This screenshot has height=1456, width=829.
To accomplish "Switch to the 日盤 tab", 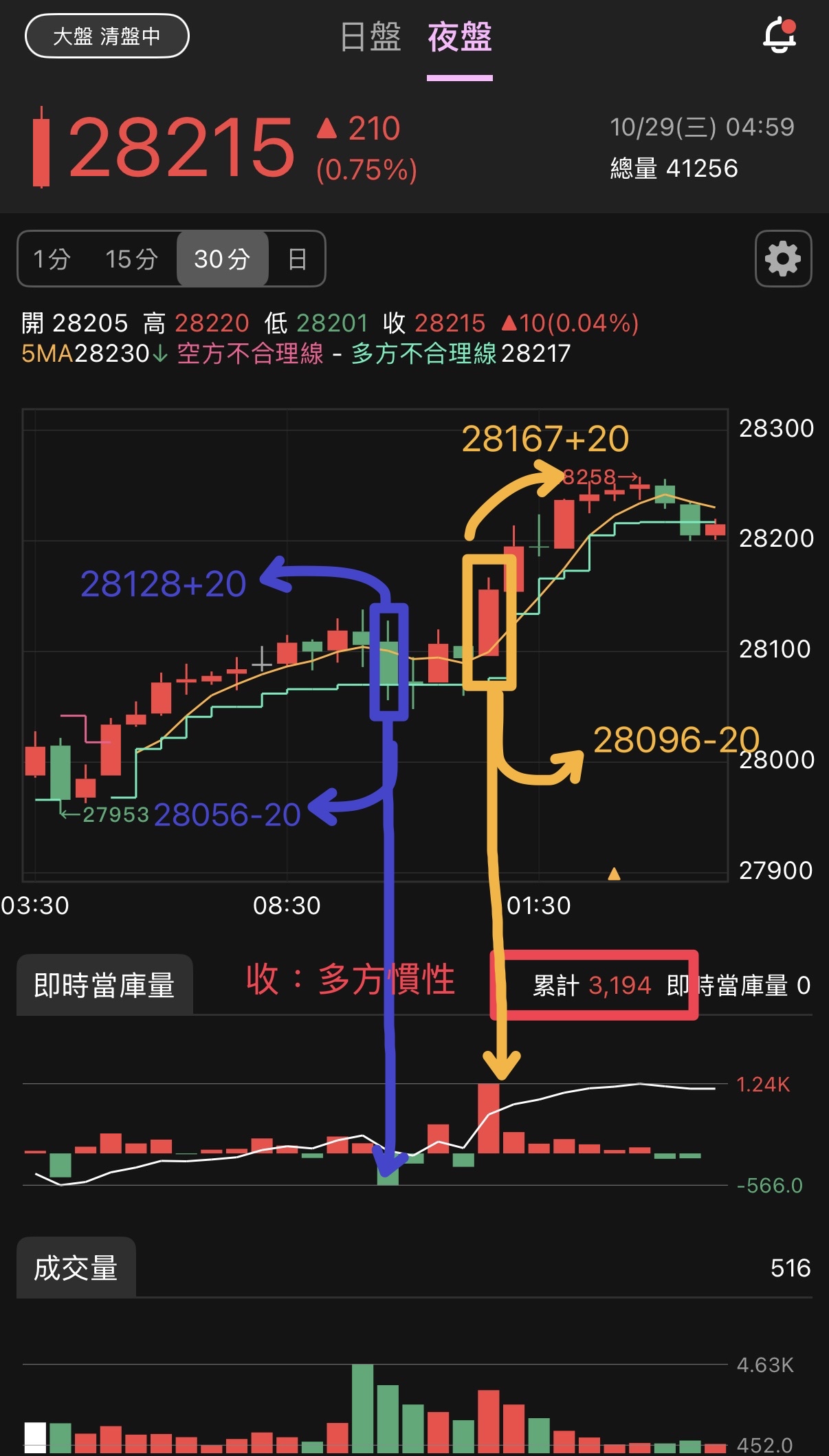I will click(371, 37).
